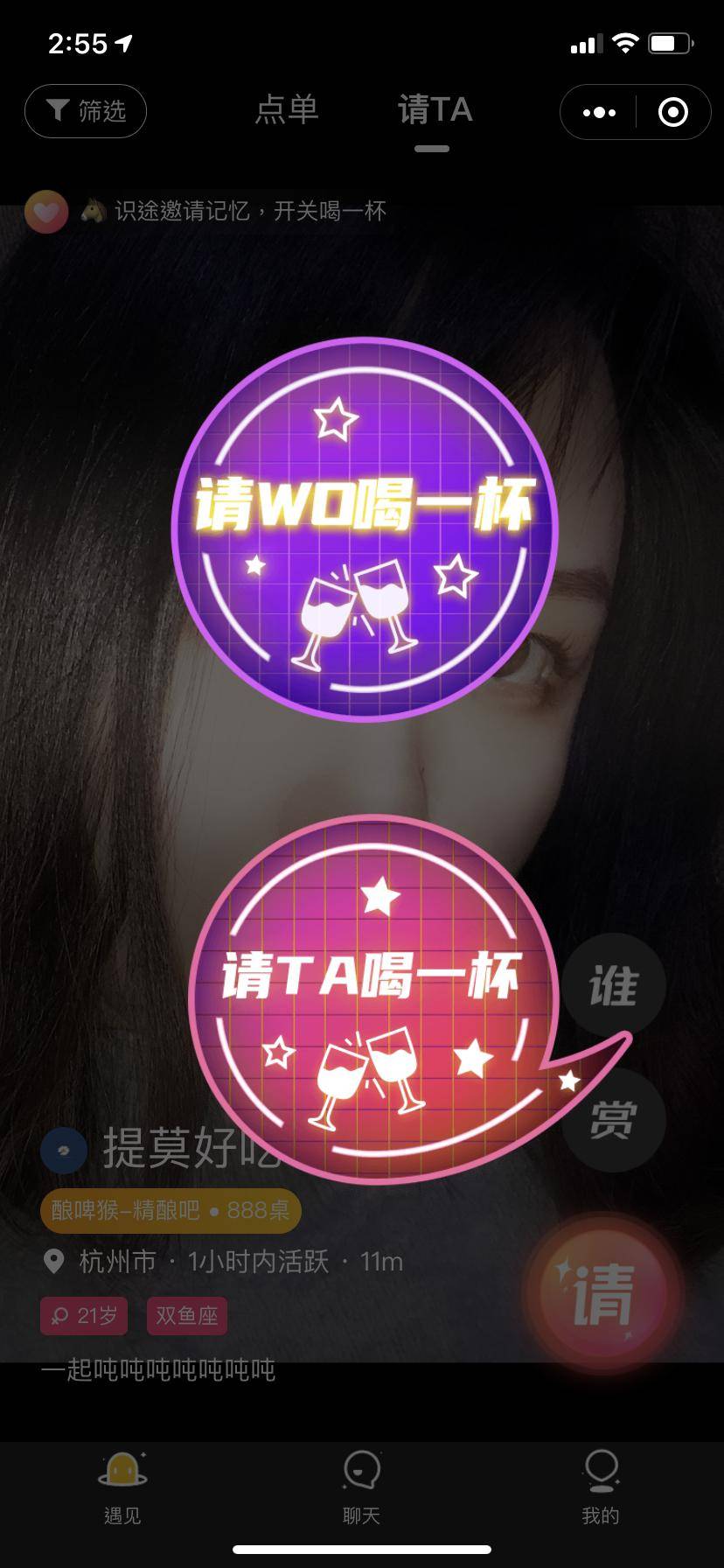Tap the 请WO喝一杯 purple badge

pos(365,529)
